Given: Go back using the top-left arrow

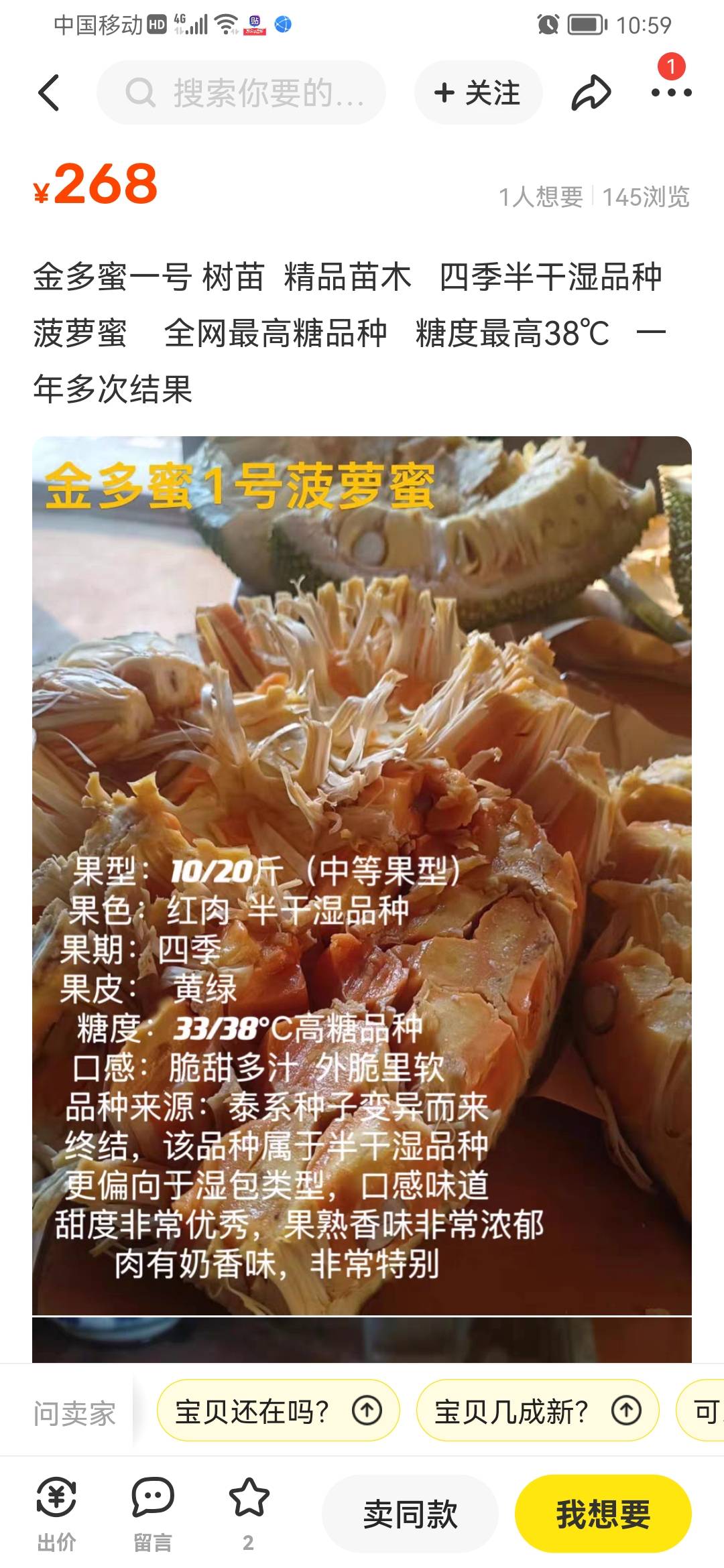Looking at the screenshot, I should coord(49,92).
